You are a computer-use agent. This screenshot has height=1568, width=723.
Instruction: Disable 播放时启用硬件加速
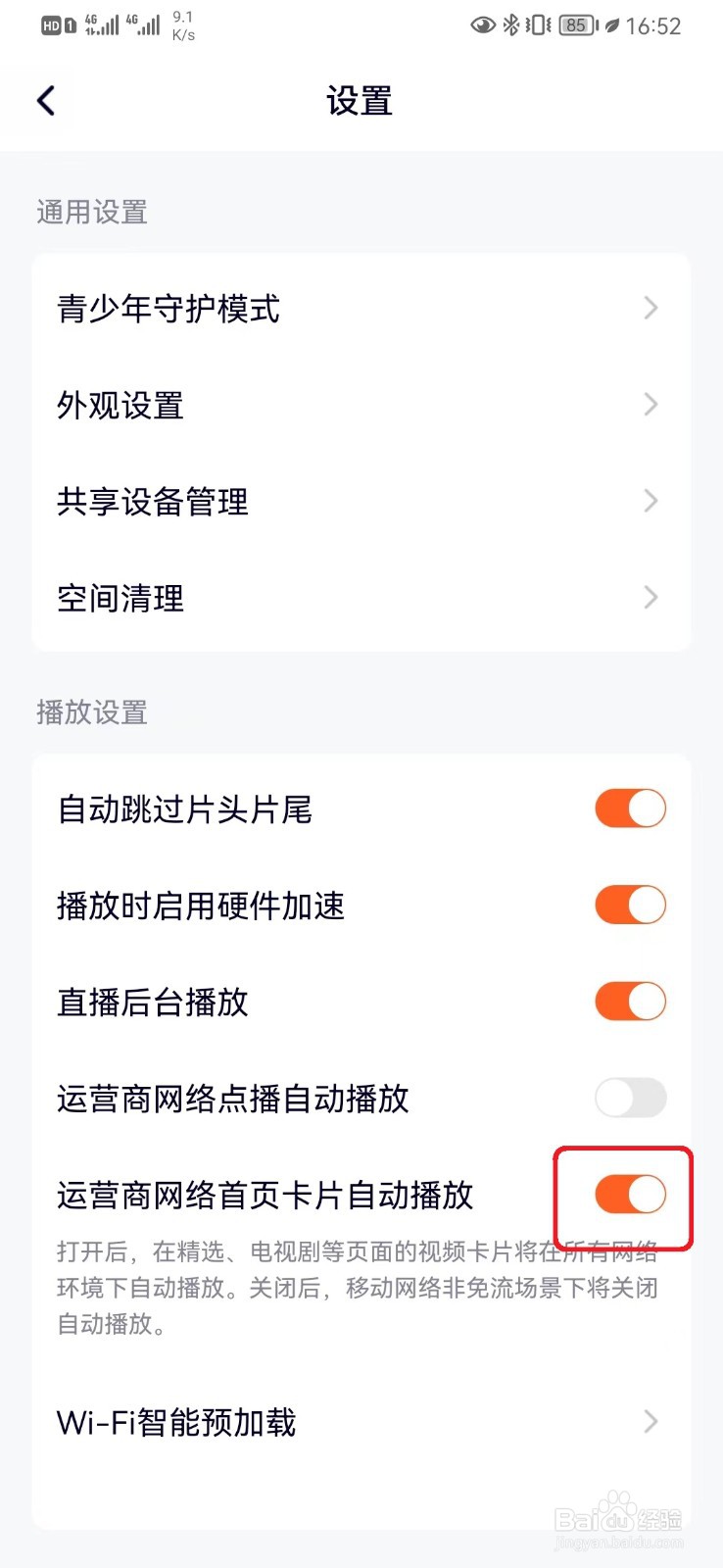point(630,905)
